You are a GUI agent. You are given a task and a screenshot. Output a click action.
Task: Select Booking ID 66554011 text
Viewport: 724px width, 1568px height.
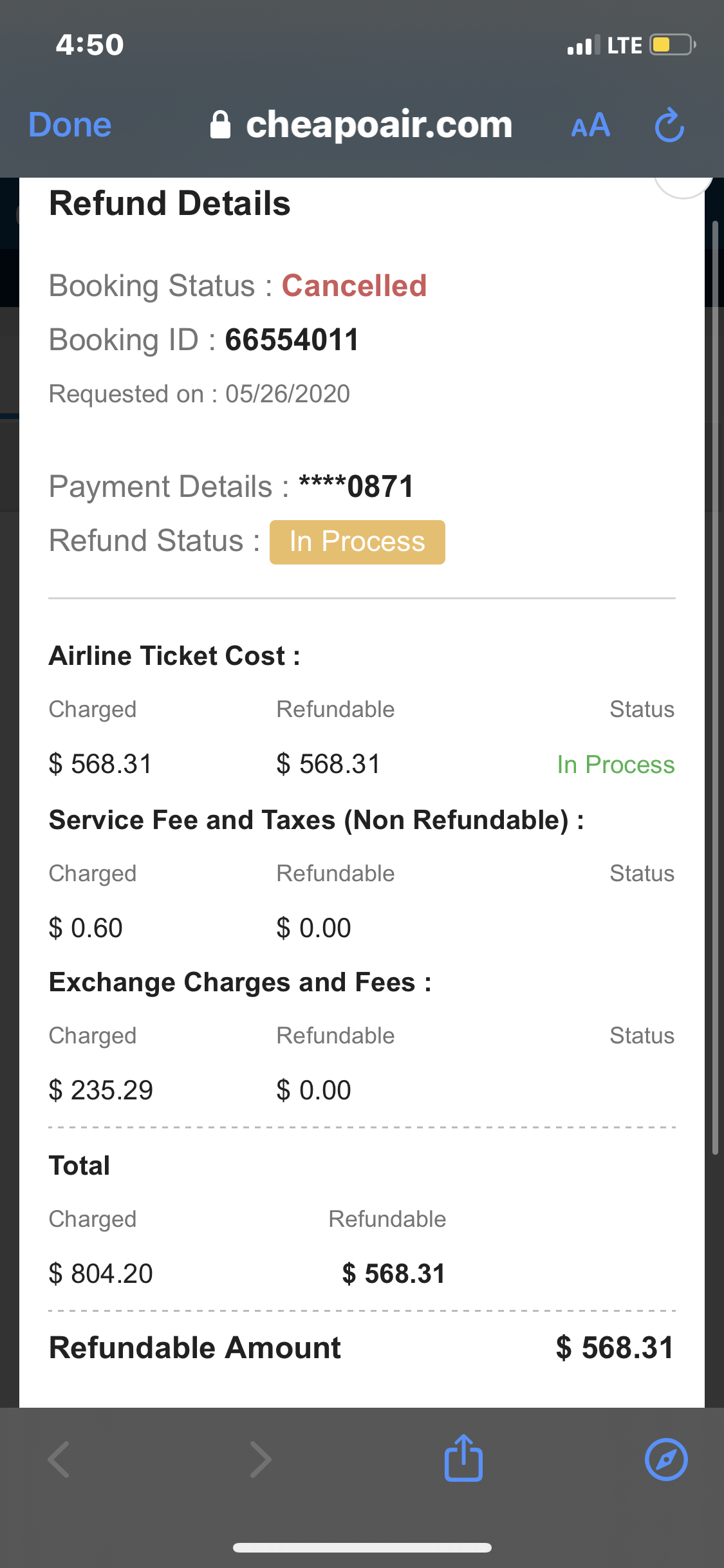point(292,339)
